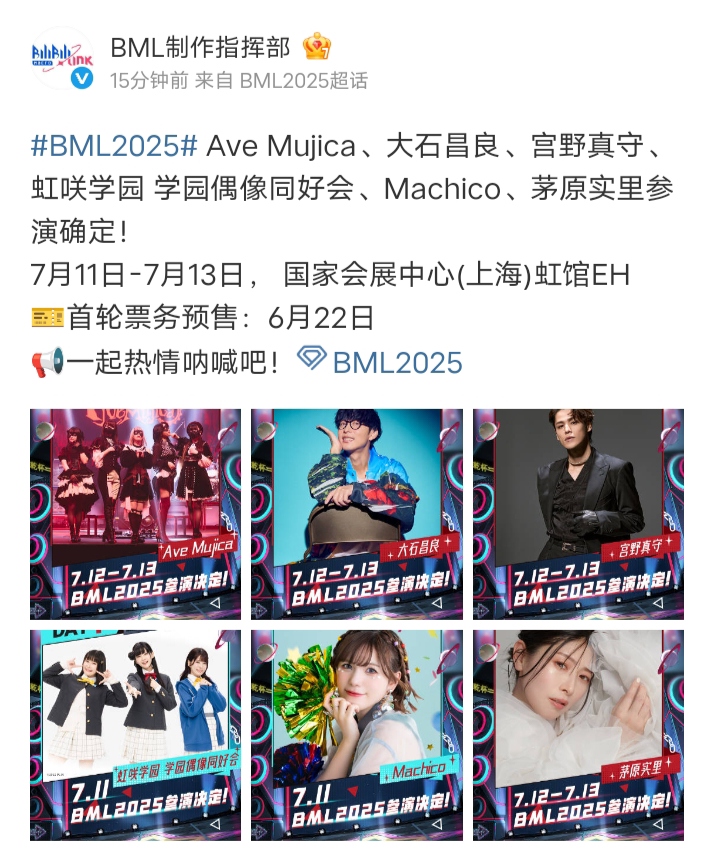The width and height of the screenshot is (716, 858).
Task: Tap the BML制作指挥部 username
Action: click(200, 46)
